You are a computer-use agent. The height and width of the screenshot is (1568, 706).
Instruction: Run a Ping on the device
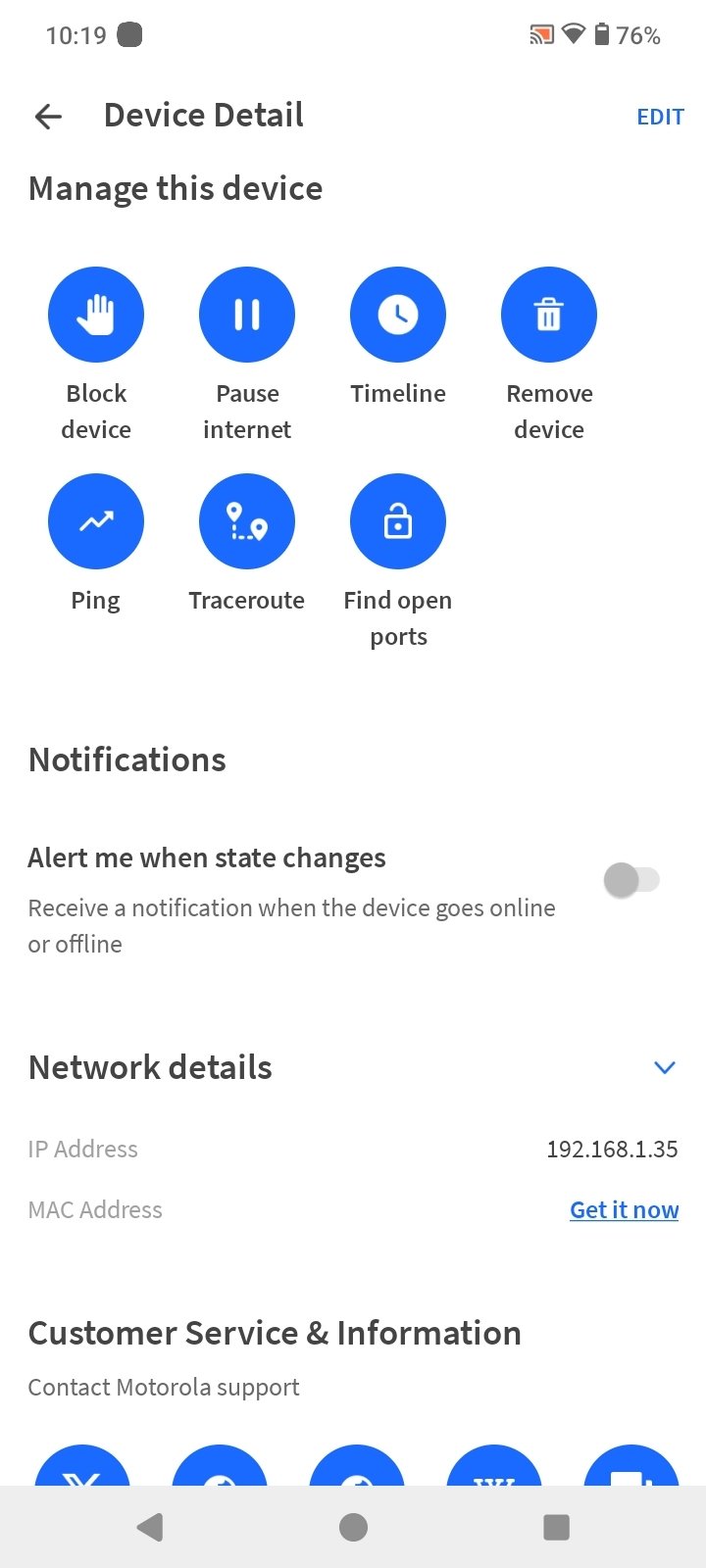[x=95, y=521]
